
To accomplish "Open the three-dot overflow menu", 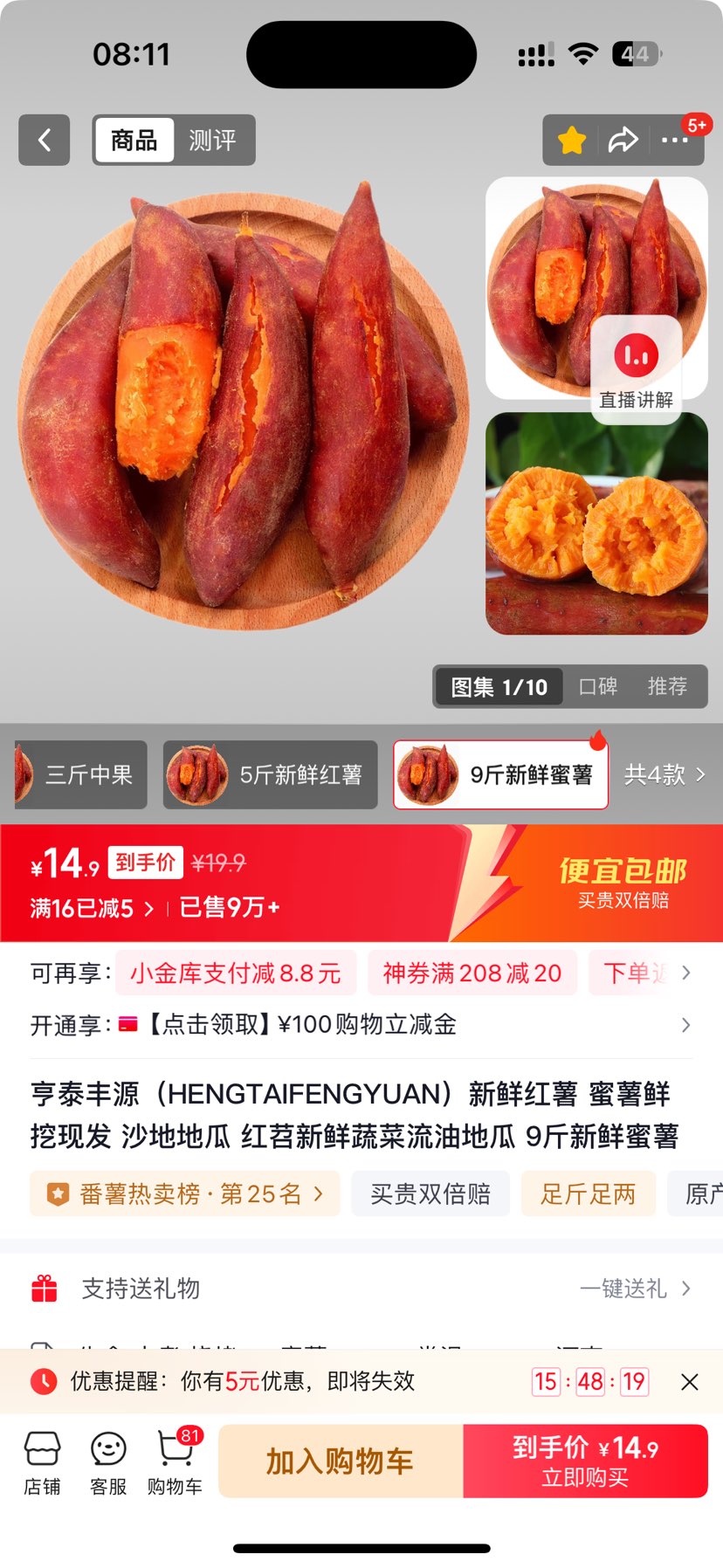I will point(674,140).
